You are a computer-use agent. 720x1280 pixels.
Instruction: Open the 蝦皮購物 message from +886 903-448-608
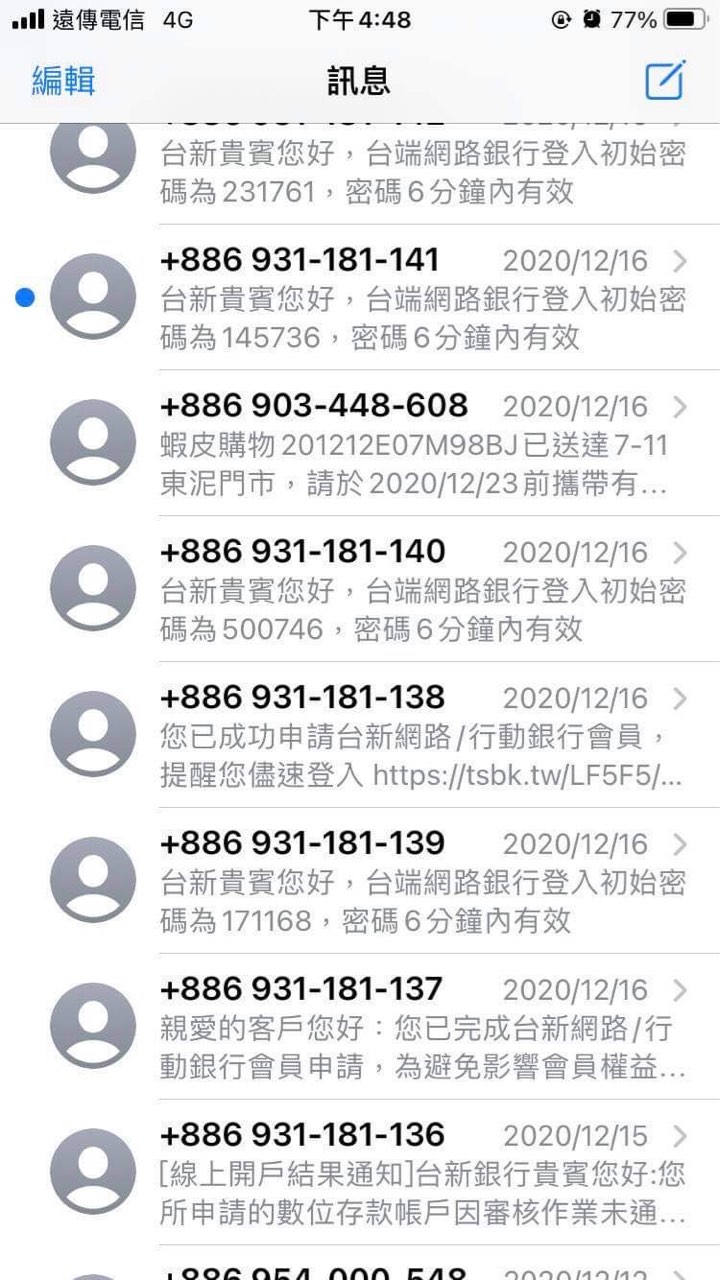coord(420,444)
